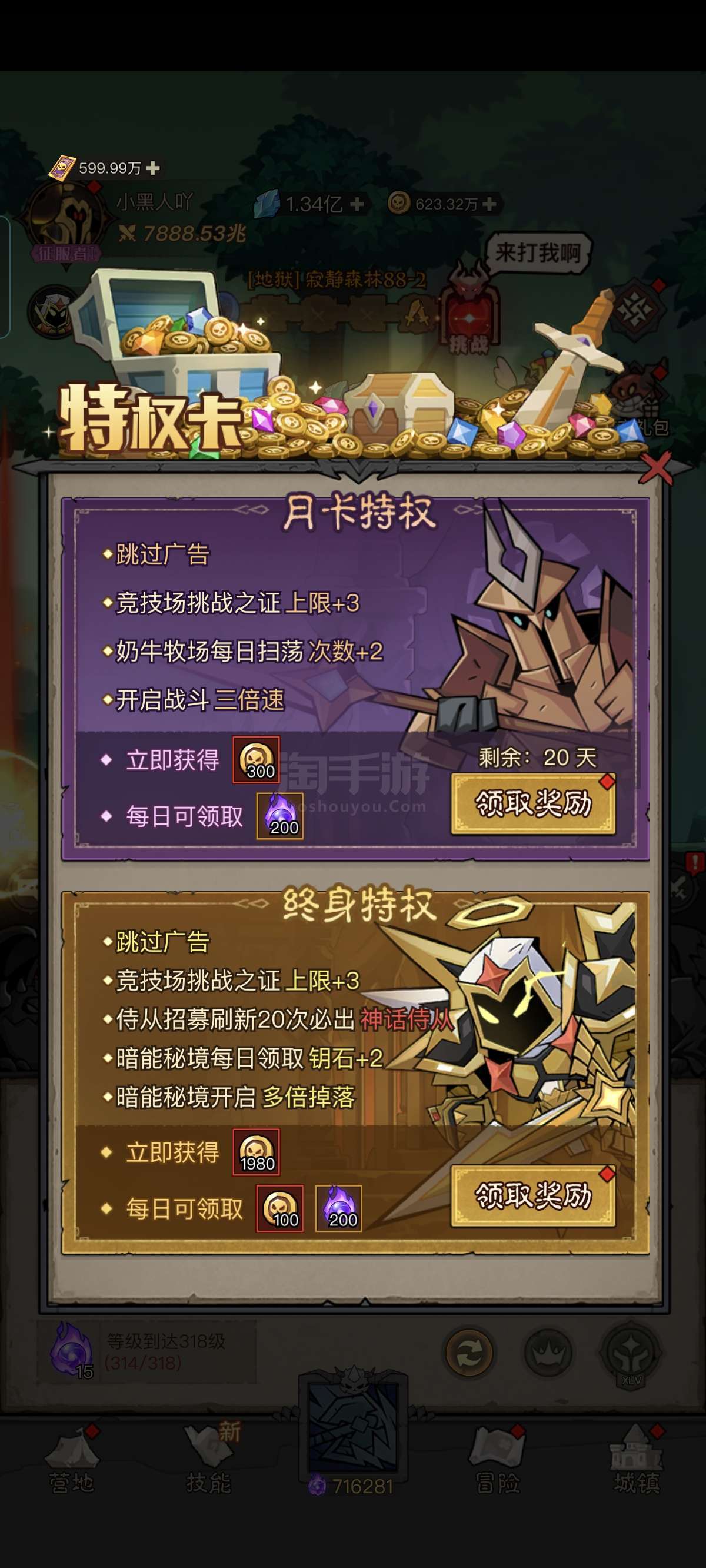View the 200 purple flame daily reward in 月卡特权
This screenshot has width=706, height=1568.
coord(280,816)
